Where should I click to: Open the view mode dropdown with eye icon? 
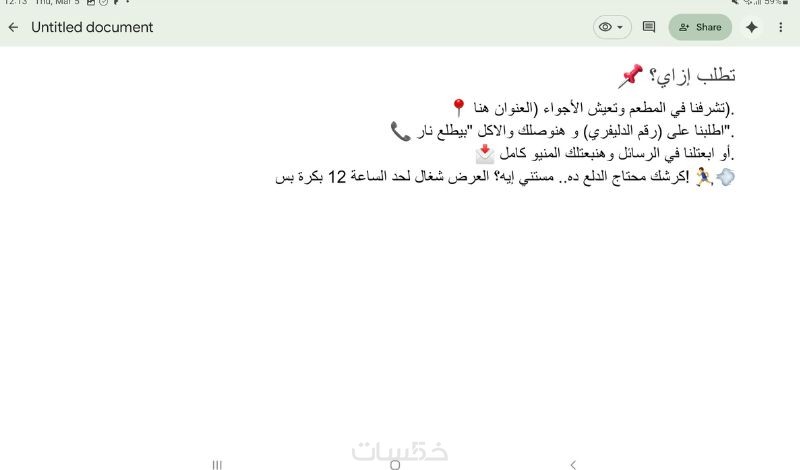[x=611, y=27]
